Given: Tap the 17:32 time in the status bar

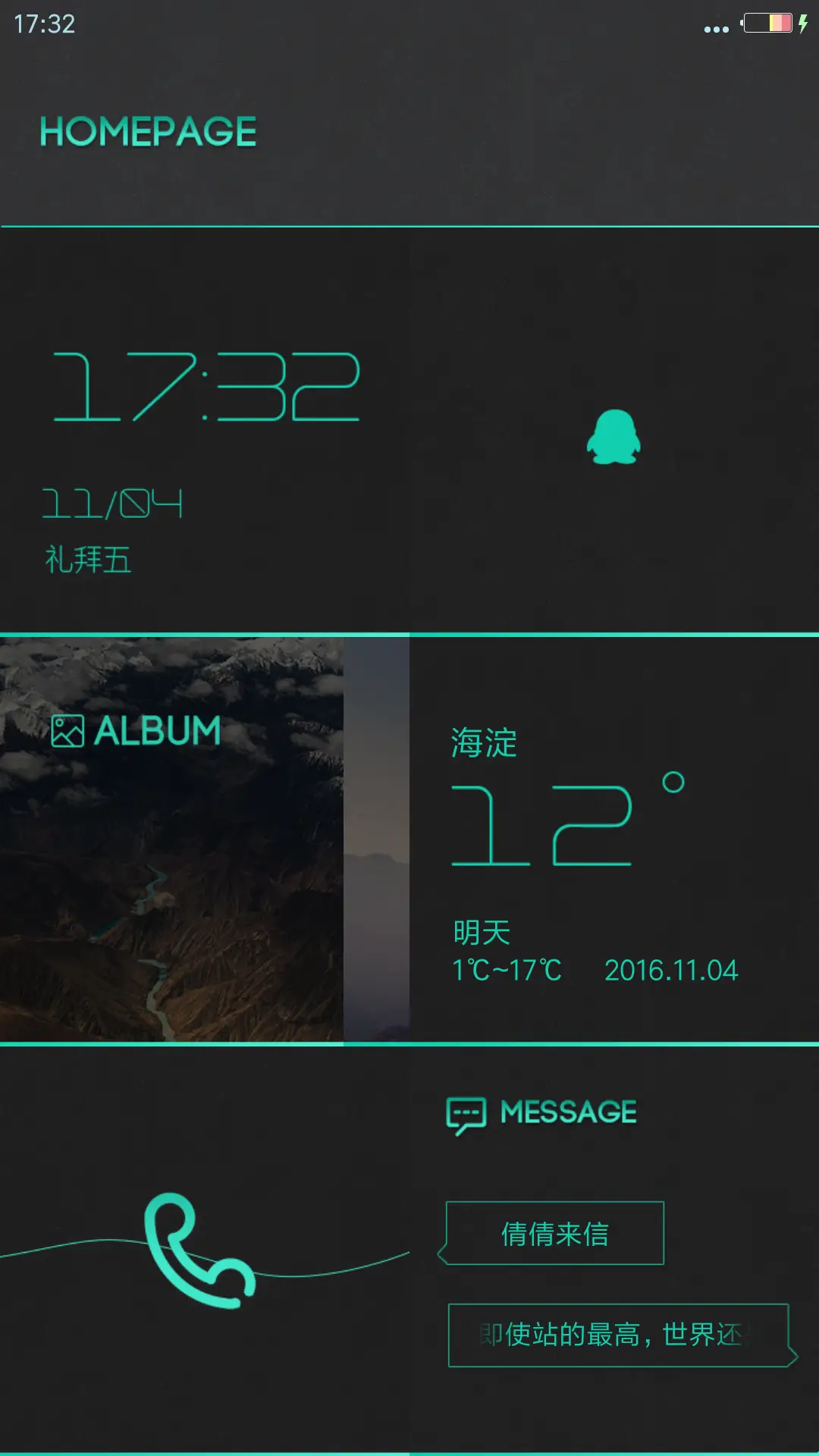Looking at the screenshot, I should click(x=44, y=24).
